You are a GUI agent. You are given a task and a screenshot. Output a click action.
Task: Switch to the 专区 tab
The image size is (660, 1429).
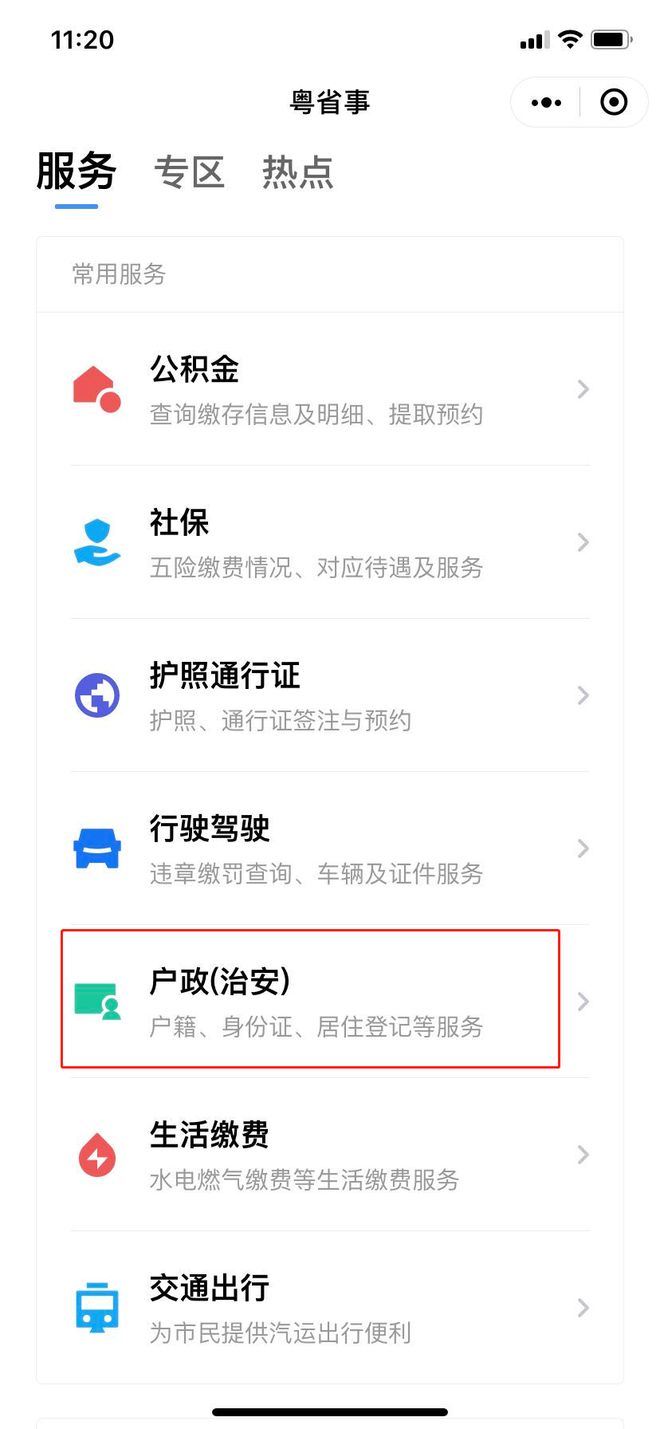pos(189,172)
